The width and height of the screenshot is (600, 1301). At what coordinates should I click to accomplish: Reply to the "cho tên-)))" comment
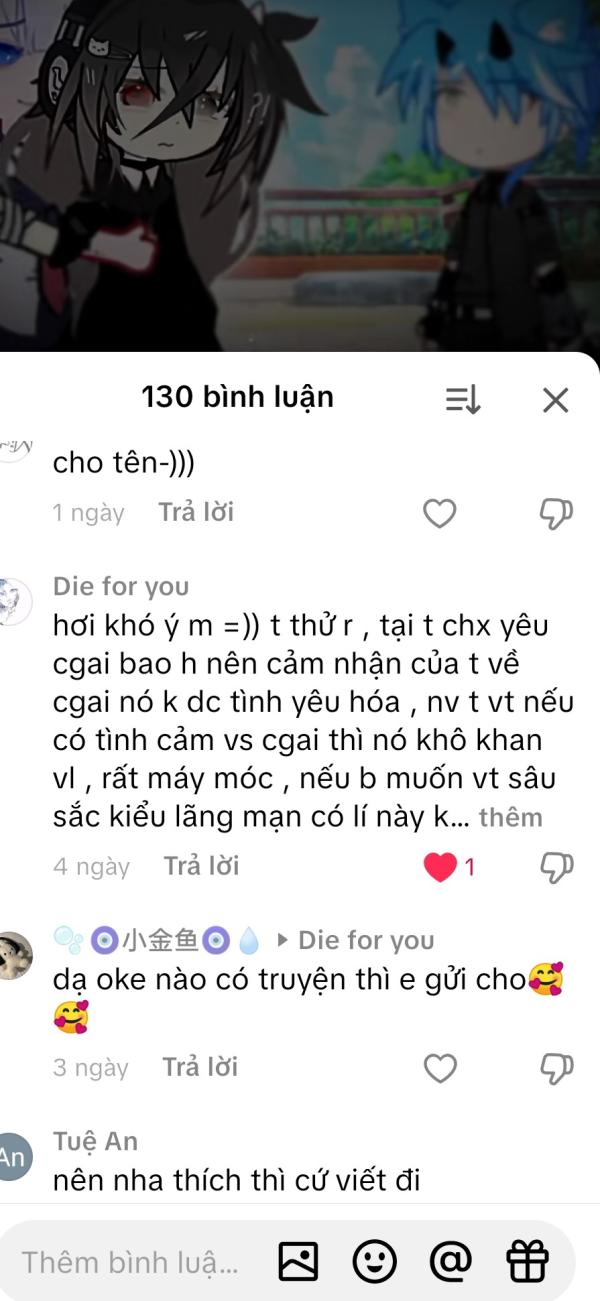pyautogui.click(x=196, y=512)
